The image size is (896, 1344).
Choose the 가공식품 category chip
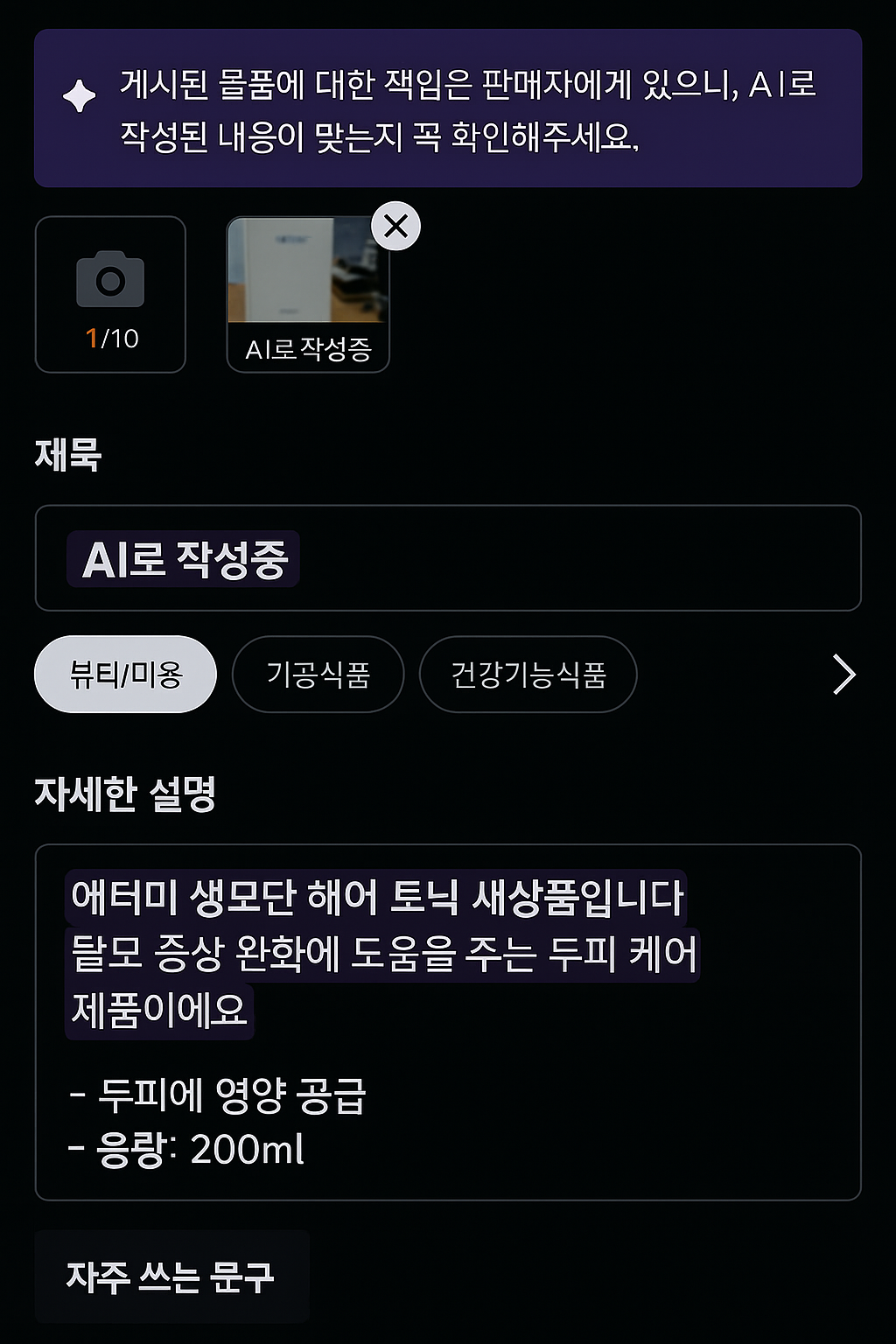click(318, 675)
